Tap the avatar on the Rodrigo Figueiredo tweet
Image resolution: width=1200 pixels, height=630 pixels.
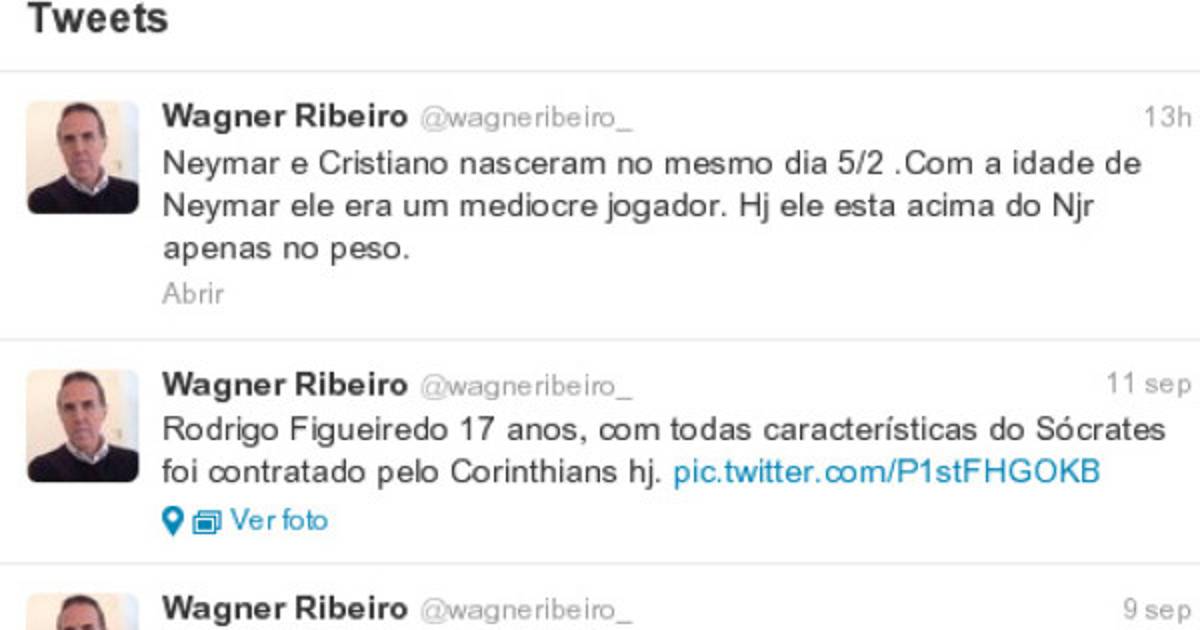tap(82, 425)
